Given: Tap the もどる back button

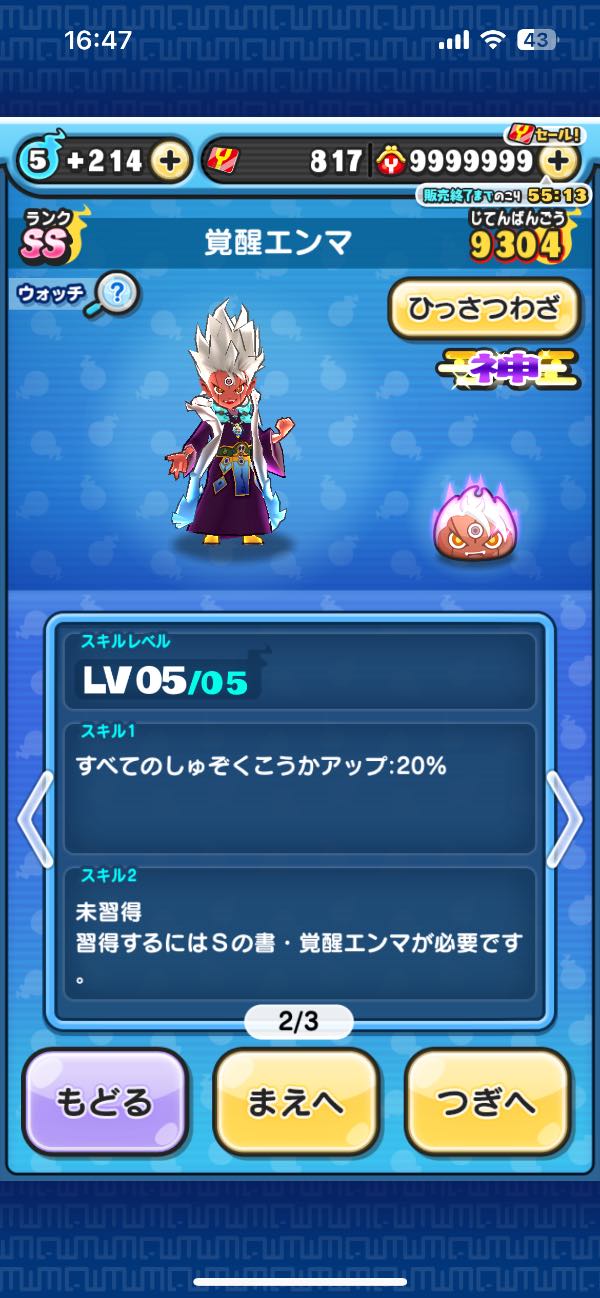Looking at the screenshot, I should (104, 1102).
